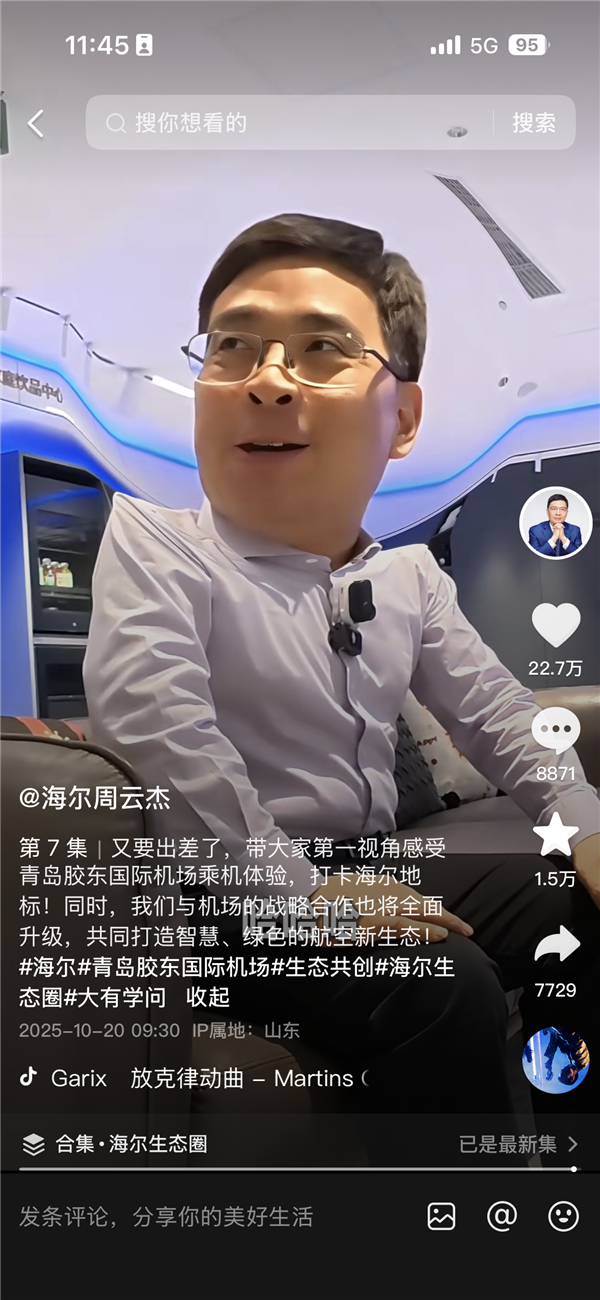Favorite the video with the star
The image size is (600, 1300).
coord(555,835)
